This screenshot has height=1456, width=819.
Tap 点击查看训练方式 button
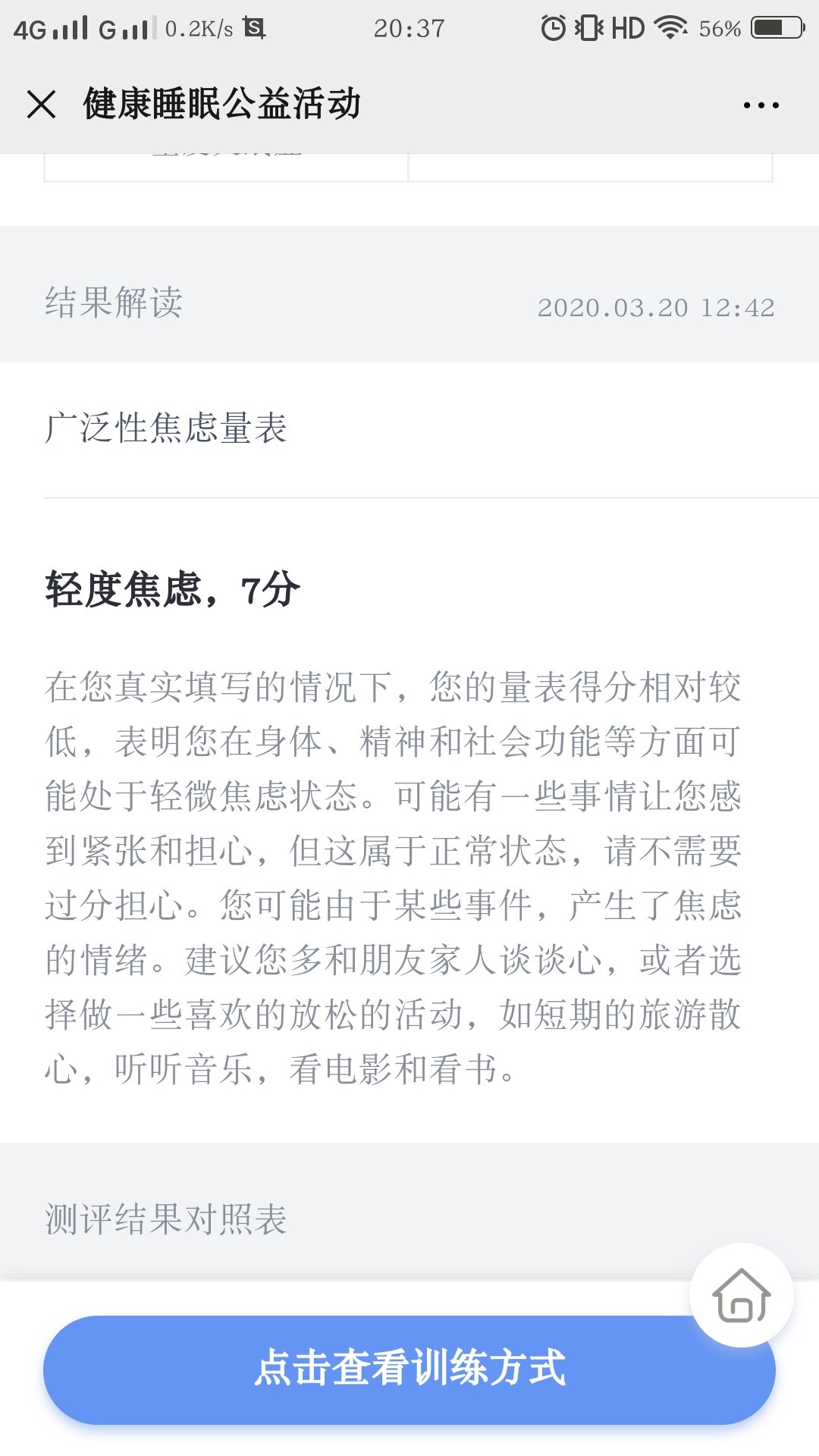pyautogui.click(x=409, y=1370)
